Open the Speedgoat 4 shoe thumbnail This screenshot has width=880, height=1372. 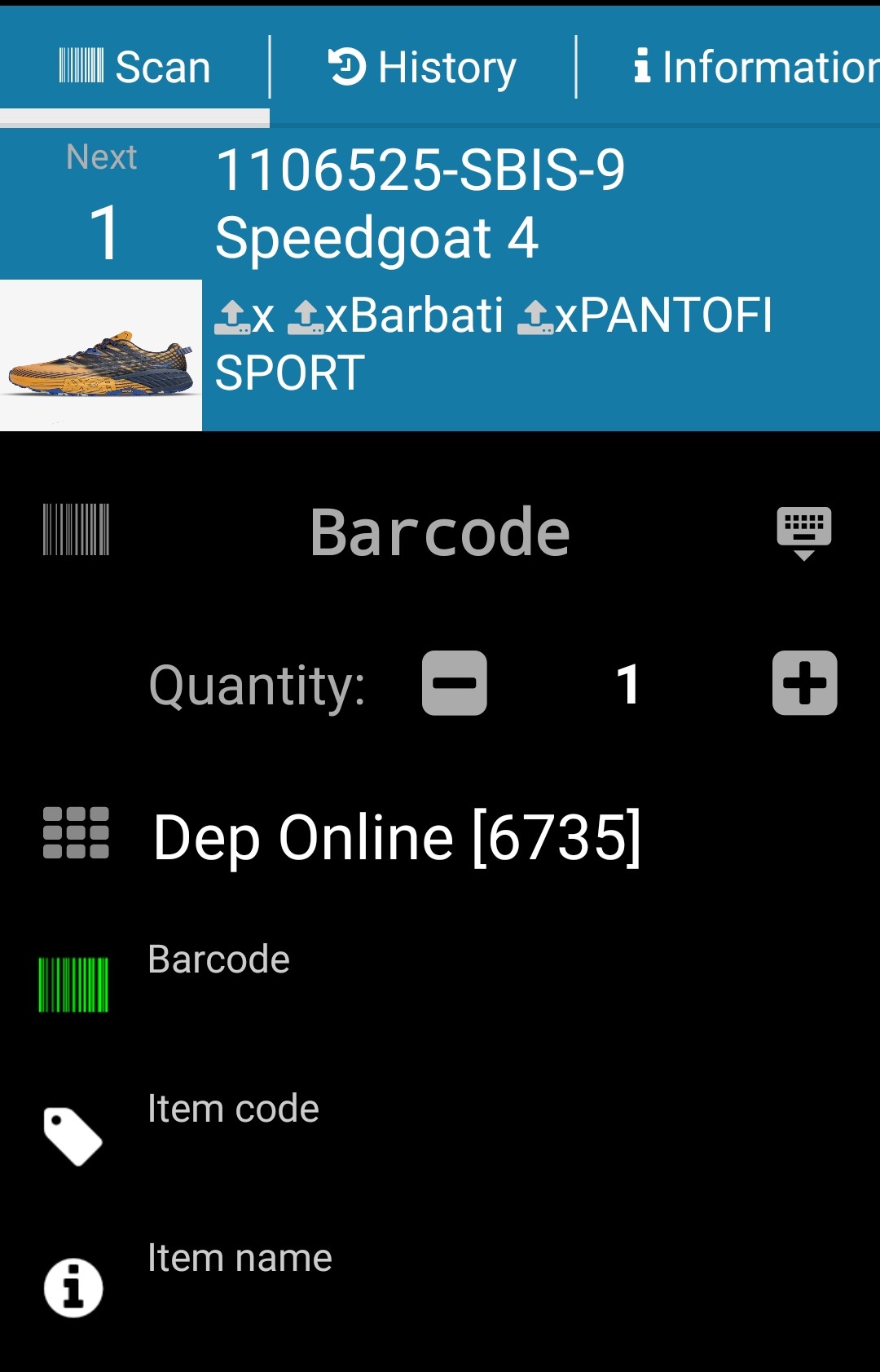(101, 355)
